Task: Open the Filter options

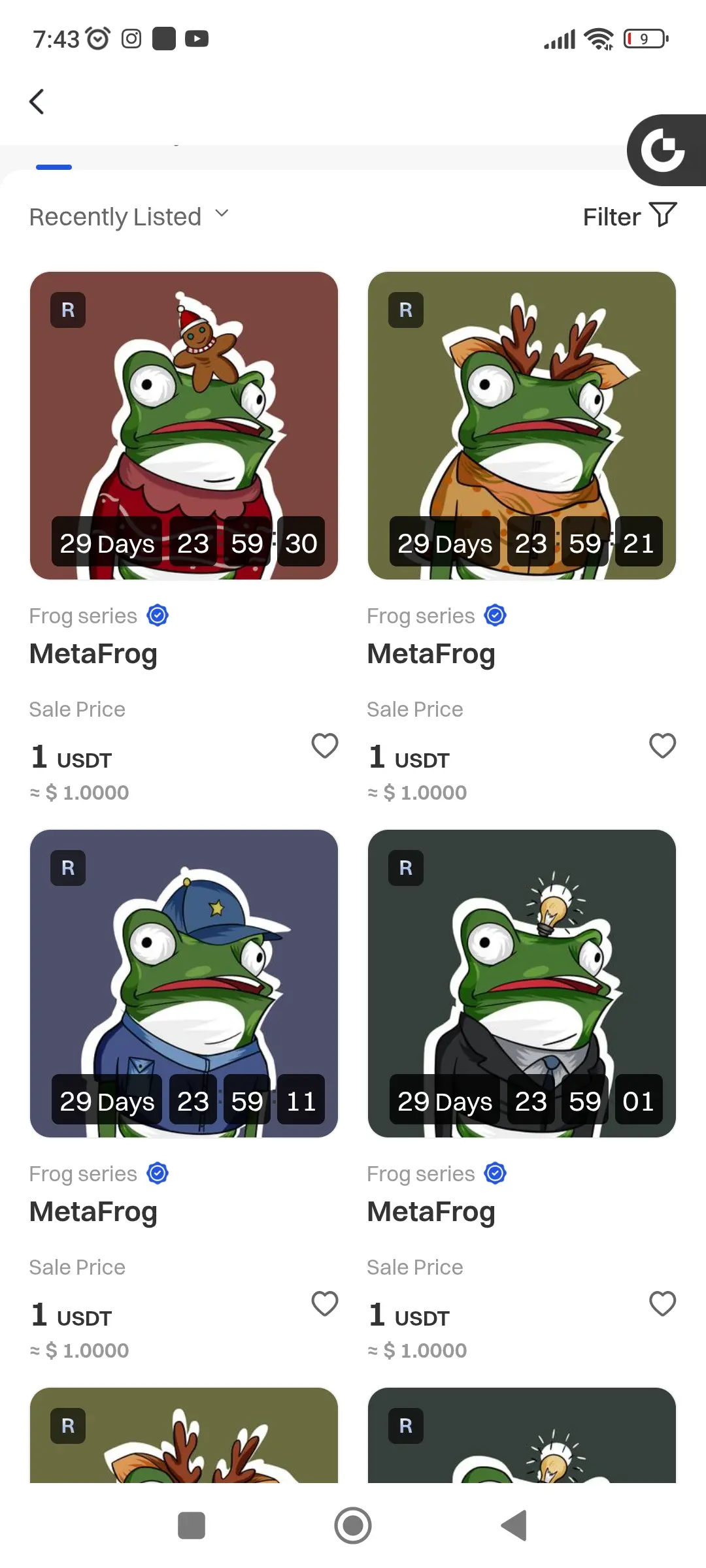Action: [x=629, y=216]
